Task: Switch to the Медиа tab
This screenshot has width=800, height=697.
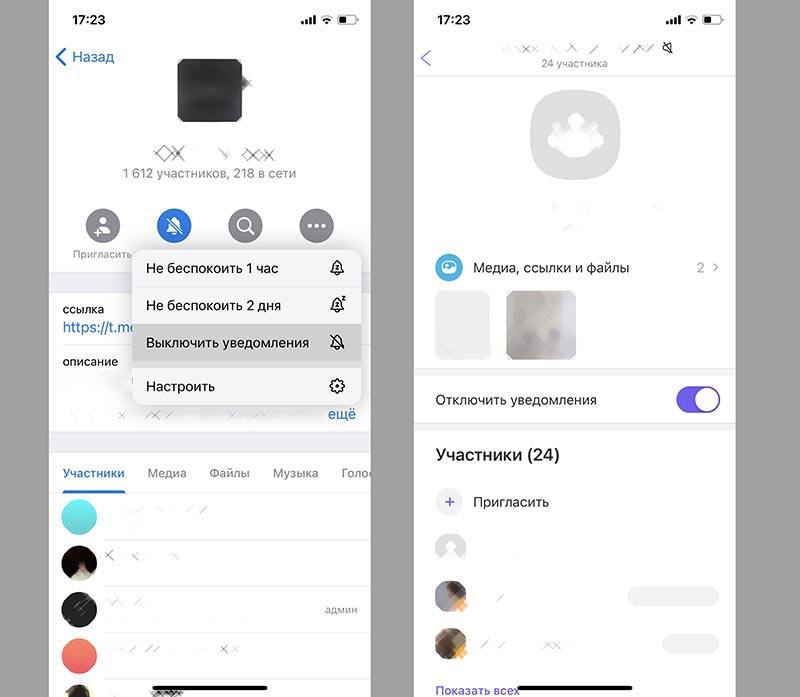Action: click(x=167, y=473)
